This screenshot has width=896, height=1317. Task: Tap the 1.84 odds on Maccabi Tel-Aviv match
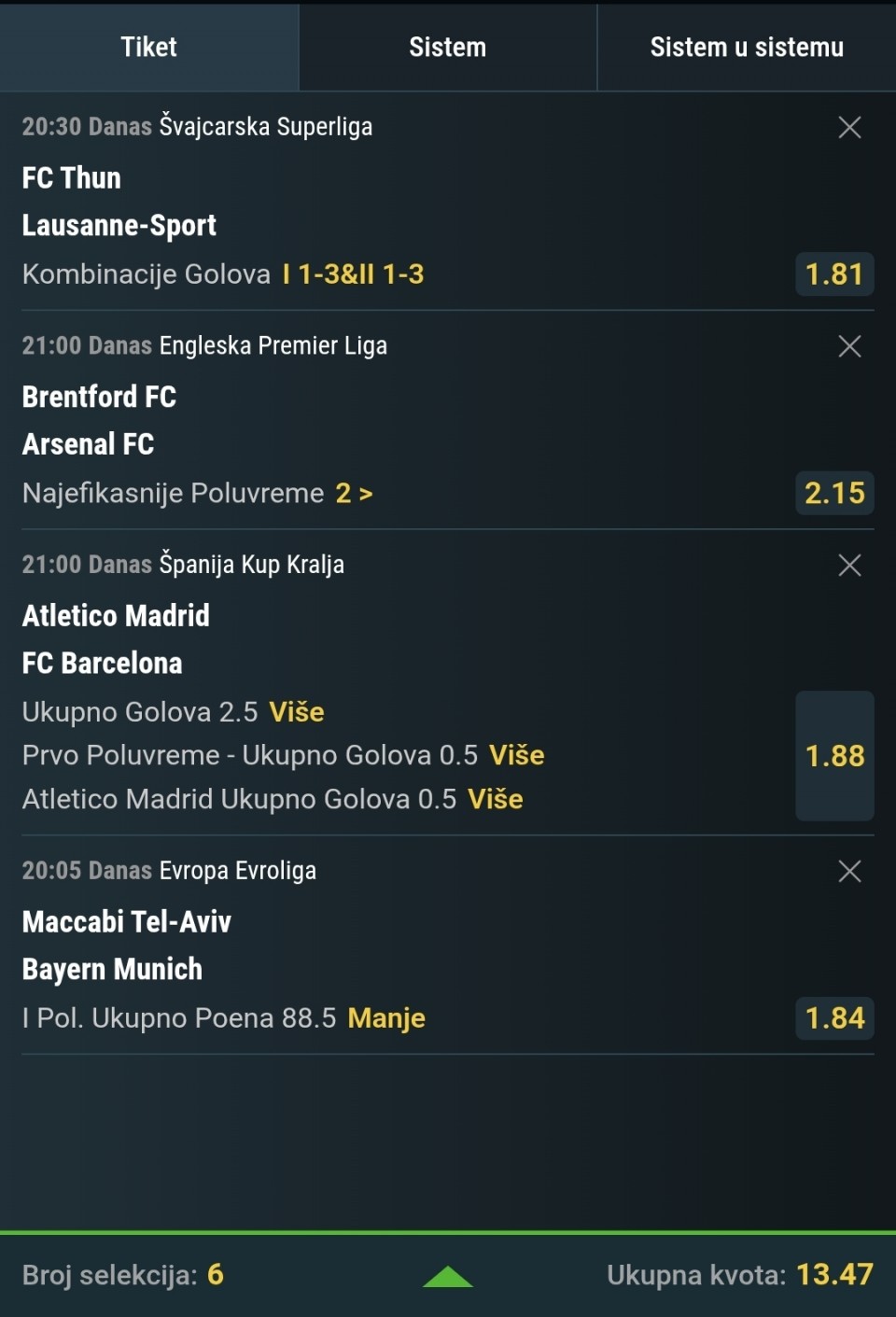834,1018
